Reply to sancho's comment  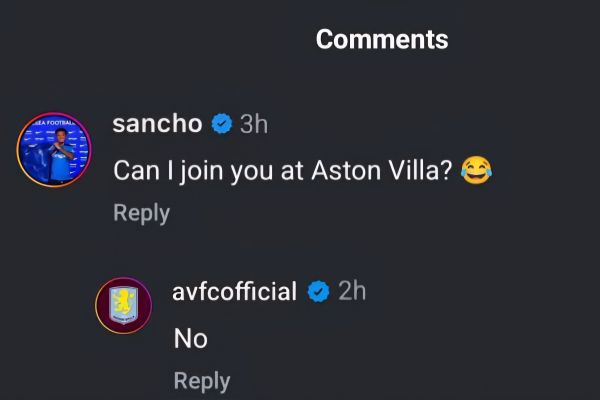pyautogui.click(x=141, y=213)
